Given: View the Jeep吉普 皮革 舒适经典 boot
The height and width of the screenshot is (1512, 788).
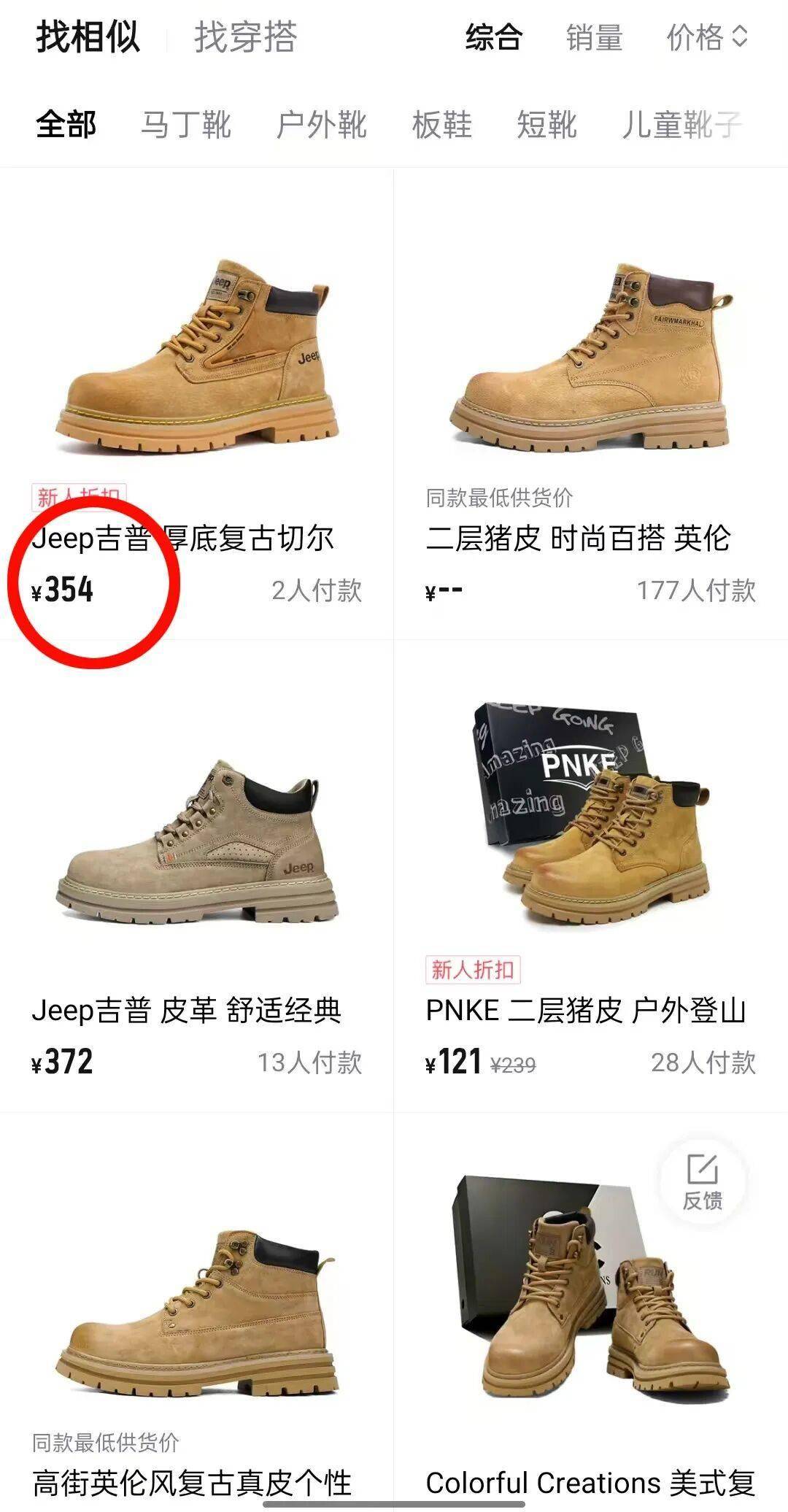Looking at the screenshot, I should 197,839.
